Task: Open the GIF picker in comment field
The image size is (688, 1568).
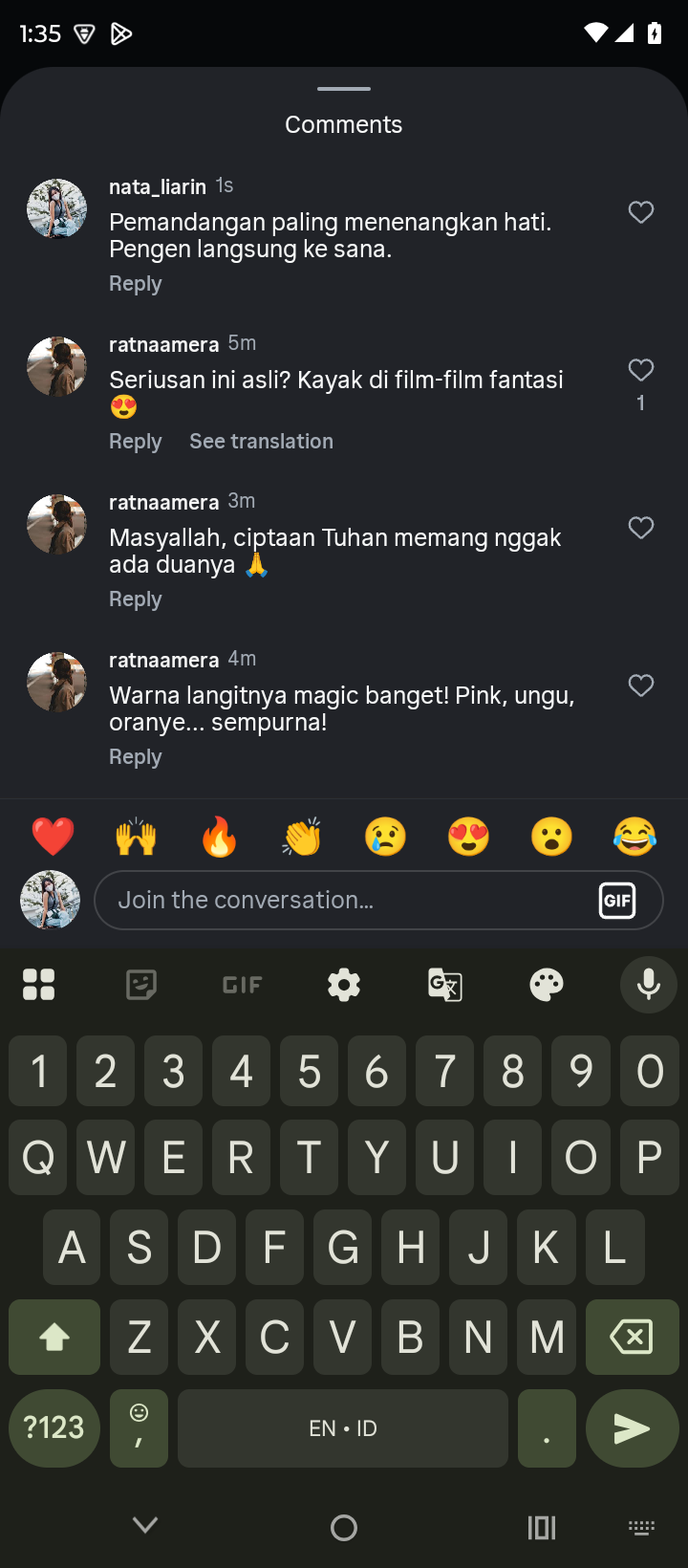Action: (617, 900)
